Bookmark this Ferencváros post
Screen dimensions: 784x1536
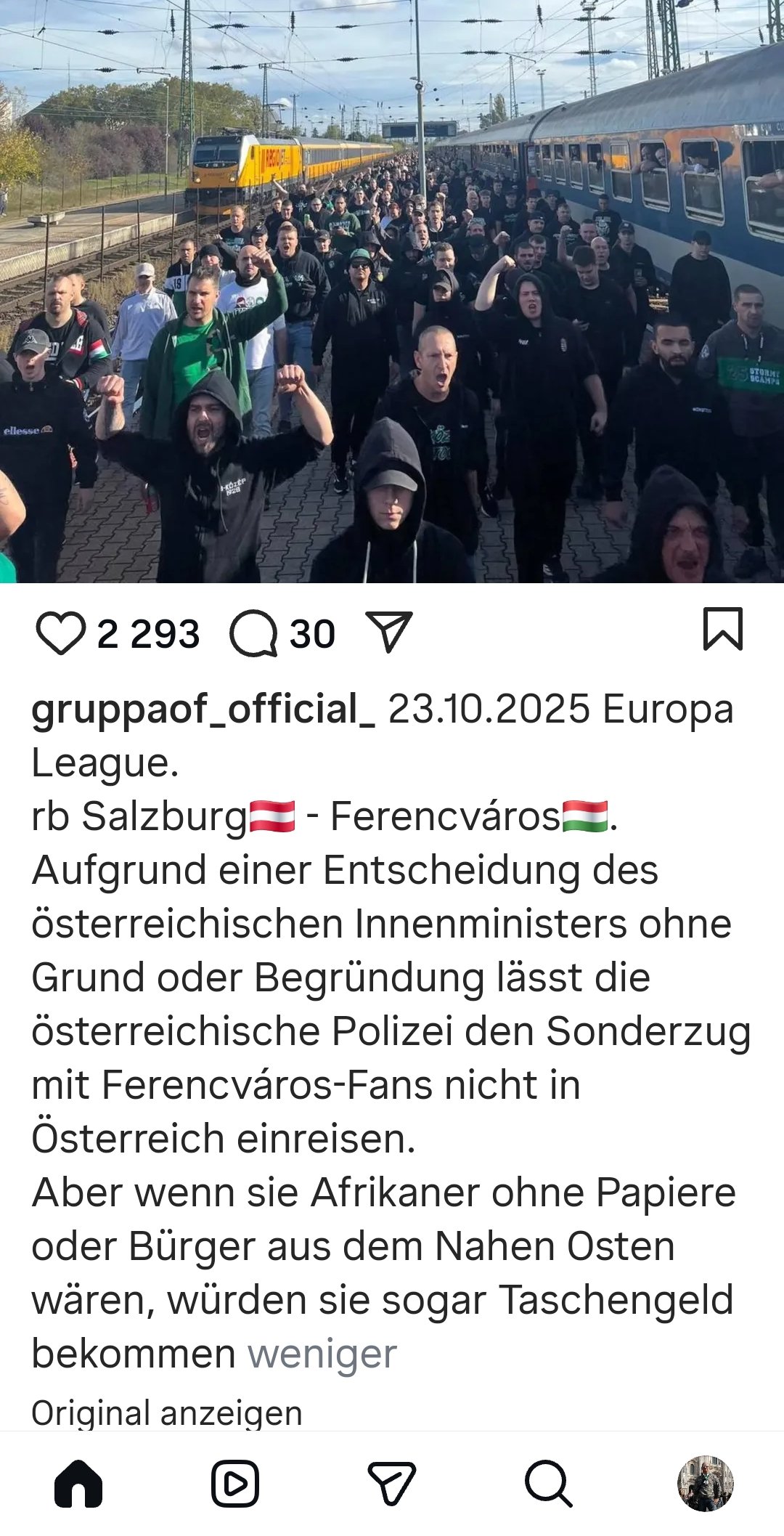click(x=722, y=629)
